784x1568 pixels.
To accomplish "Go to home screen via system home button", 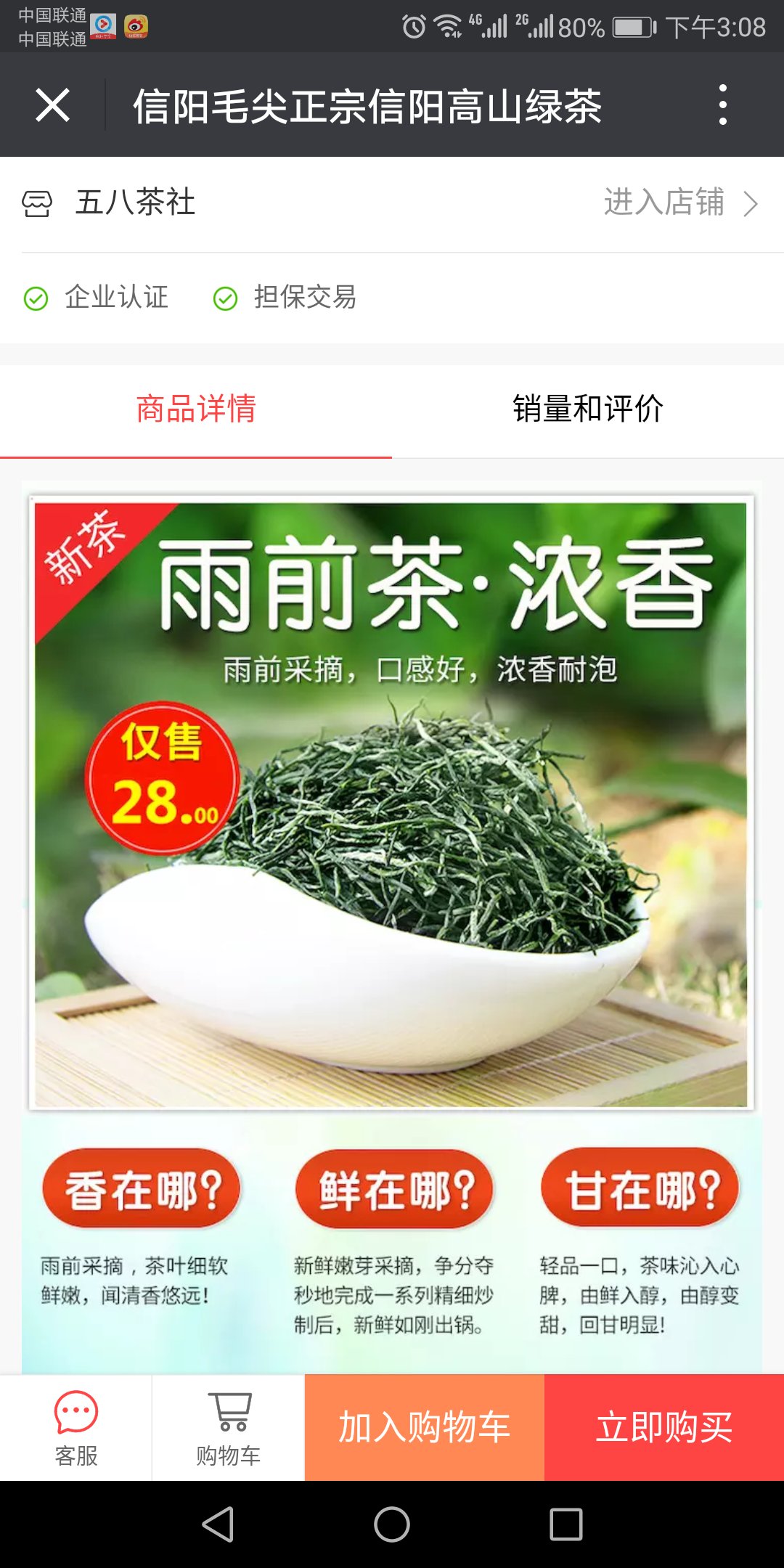I will (392, 1524).
